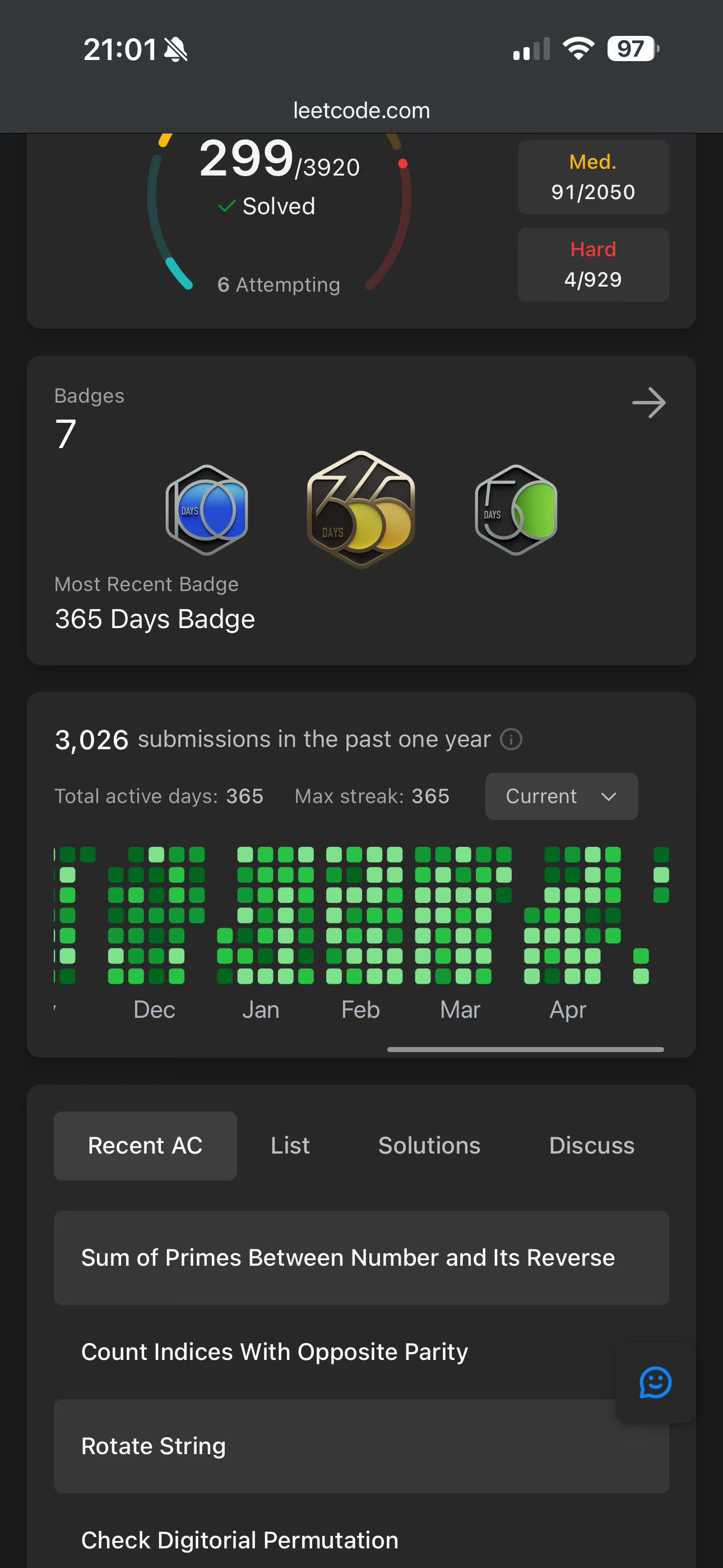723x1568 pixels.
Task: Select the Recent AC tab
Action: point(145,1146)
